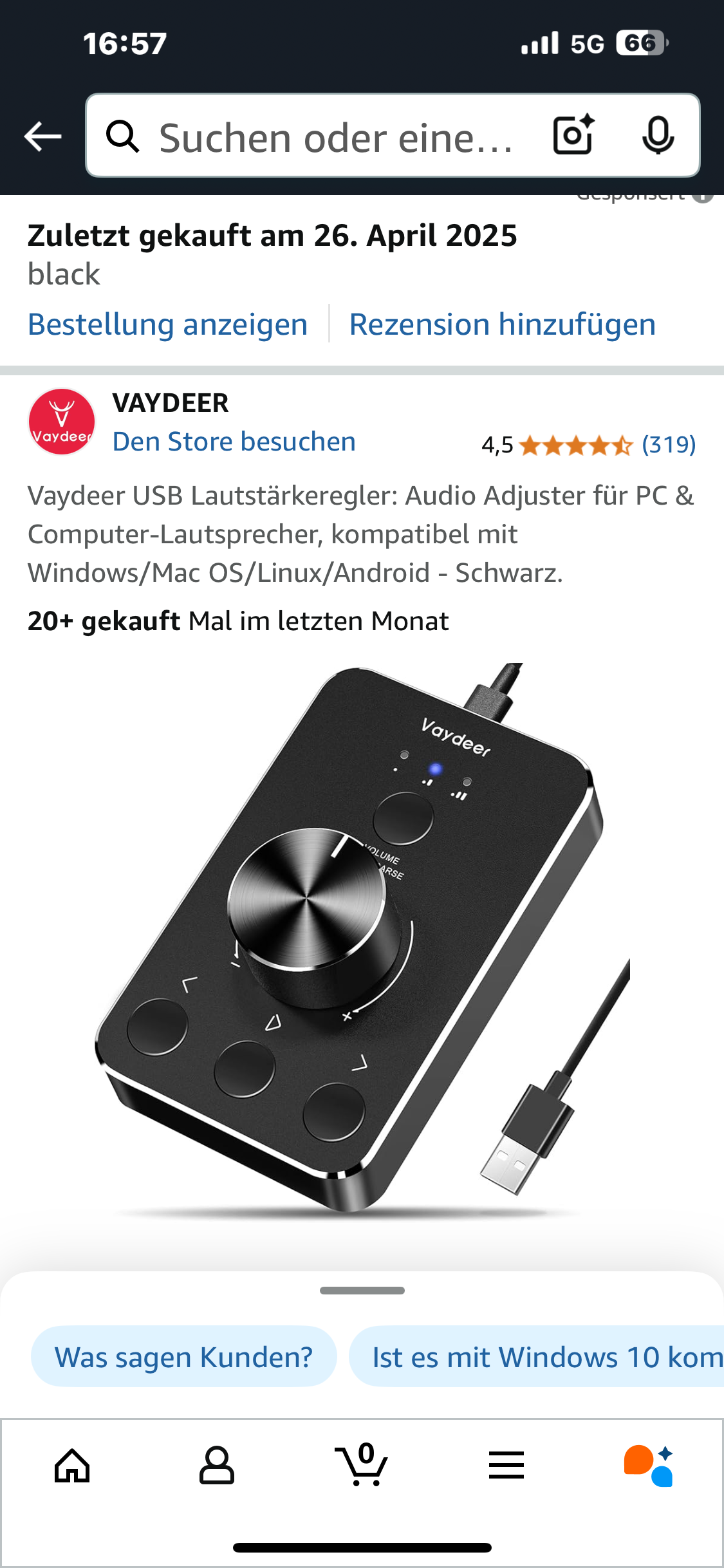The width and height of the screenshot is (724, 1568).
Task: Open the 319 customer ratings
Action: click(x=668, y=444)
